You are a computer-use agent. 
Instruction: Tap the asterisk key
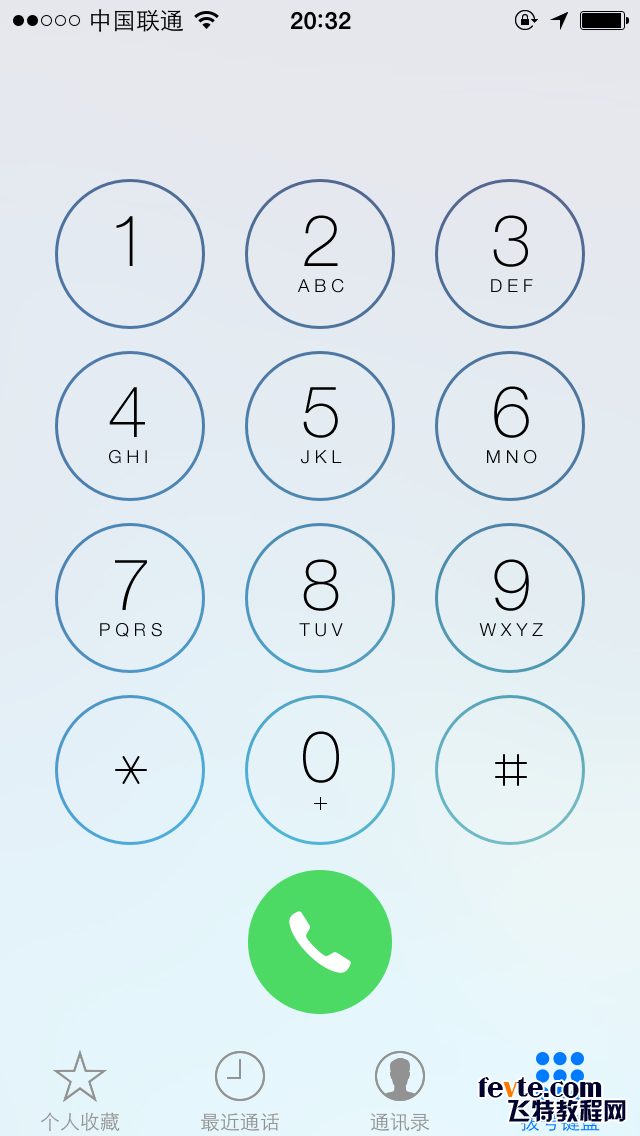click(x=130, y=770)
